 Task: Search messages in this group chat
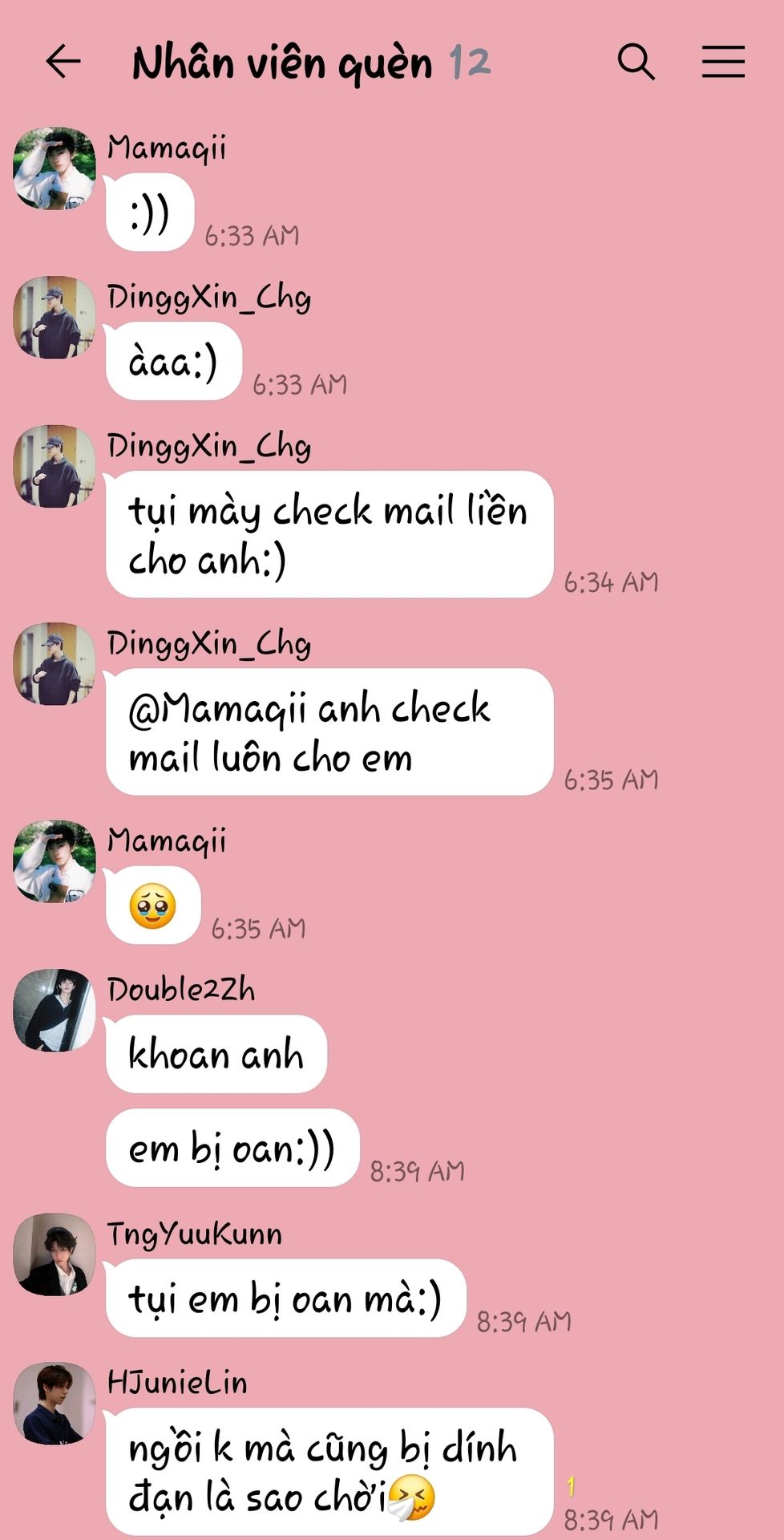[636, 62]
